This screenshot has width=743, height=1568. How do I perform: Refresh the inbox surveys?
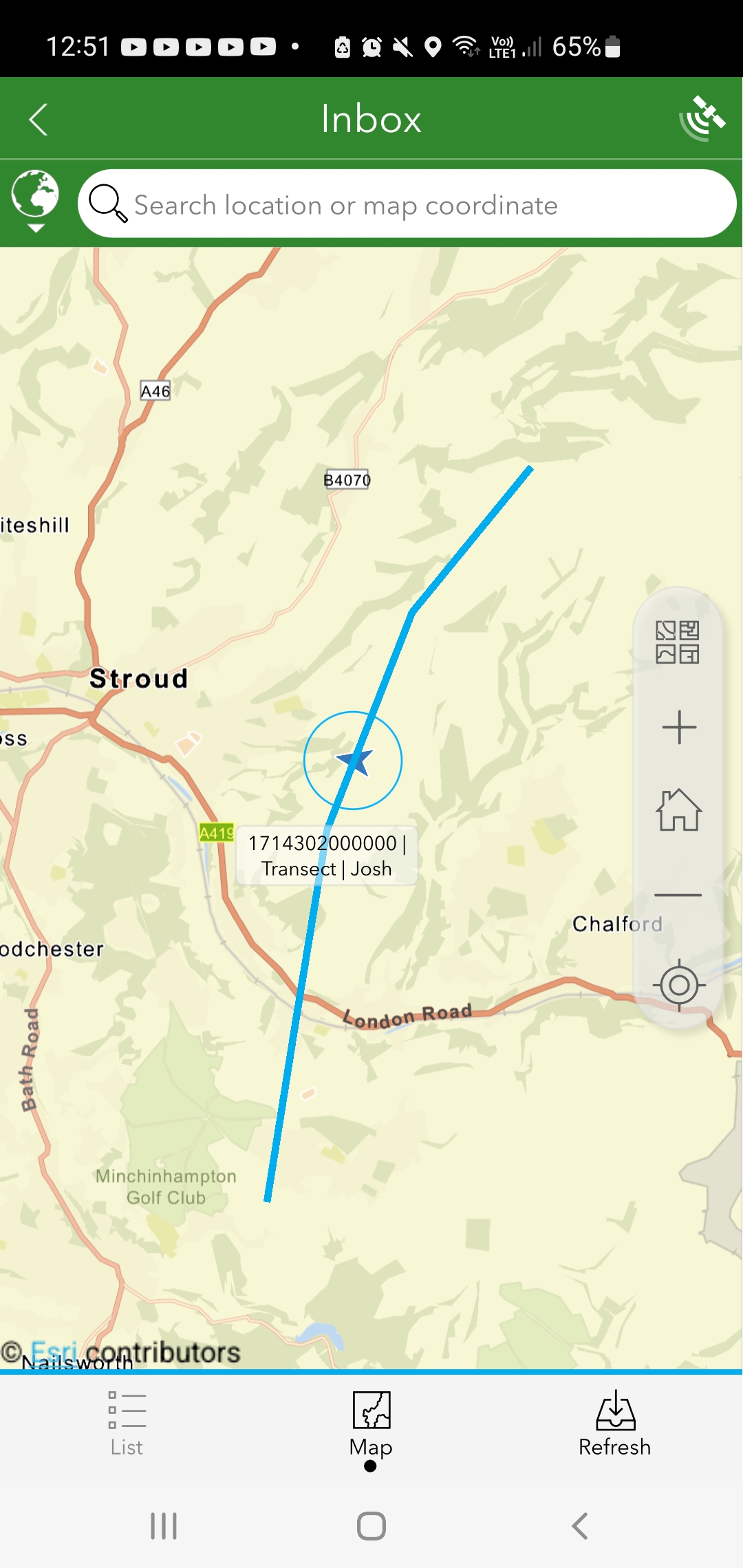614,1424
